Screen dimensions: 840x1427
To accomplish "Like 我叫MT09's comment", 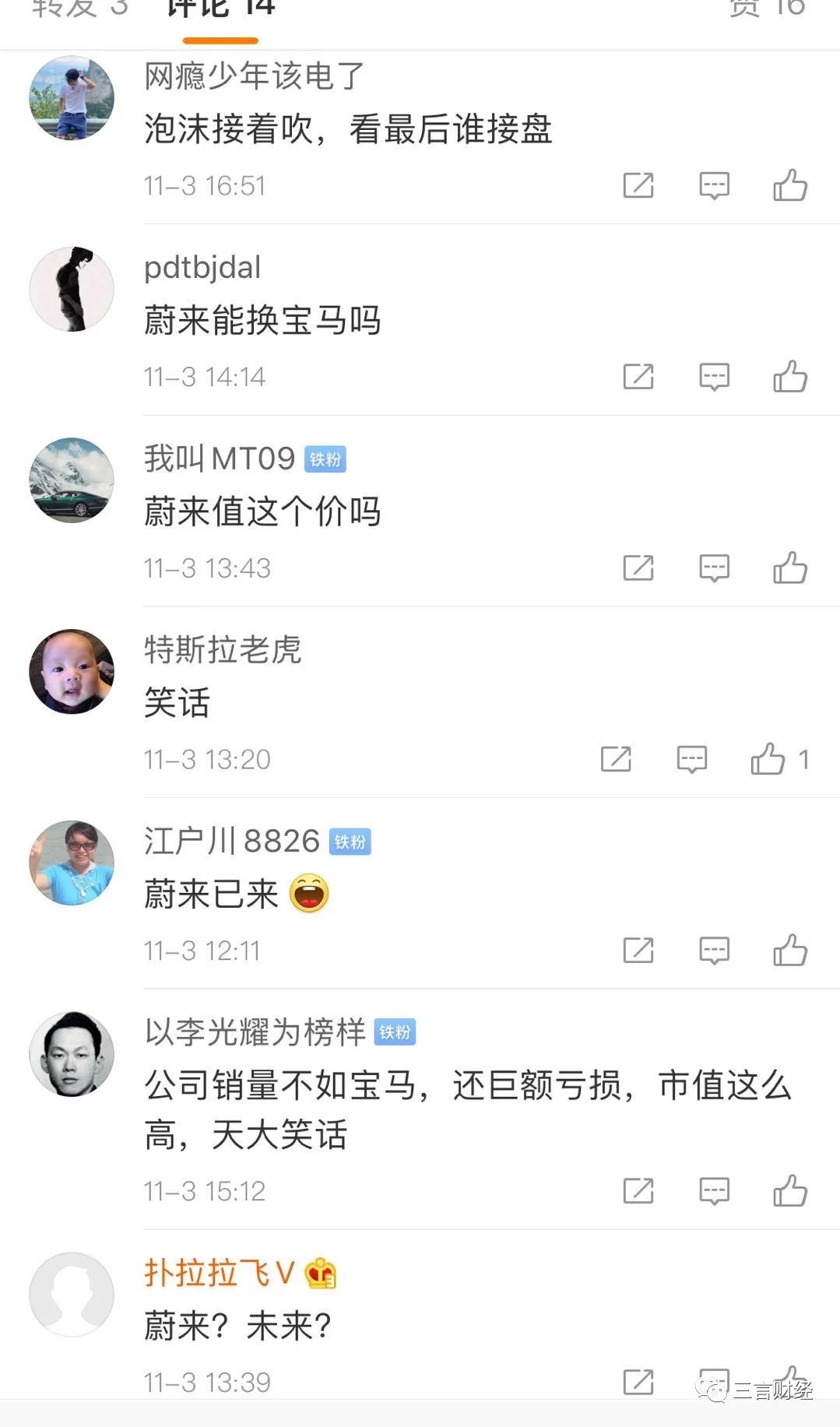I will pos(790,568).
